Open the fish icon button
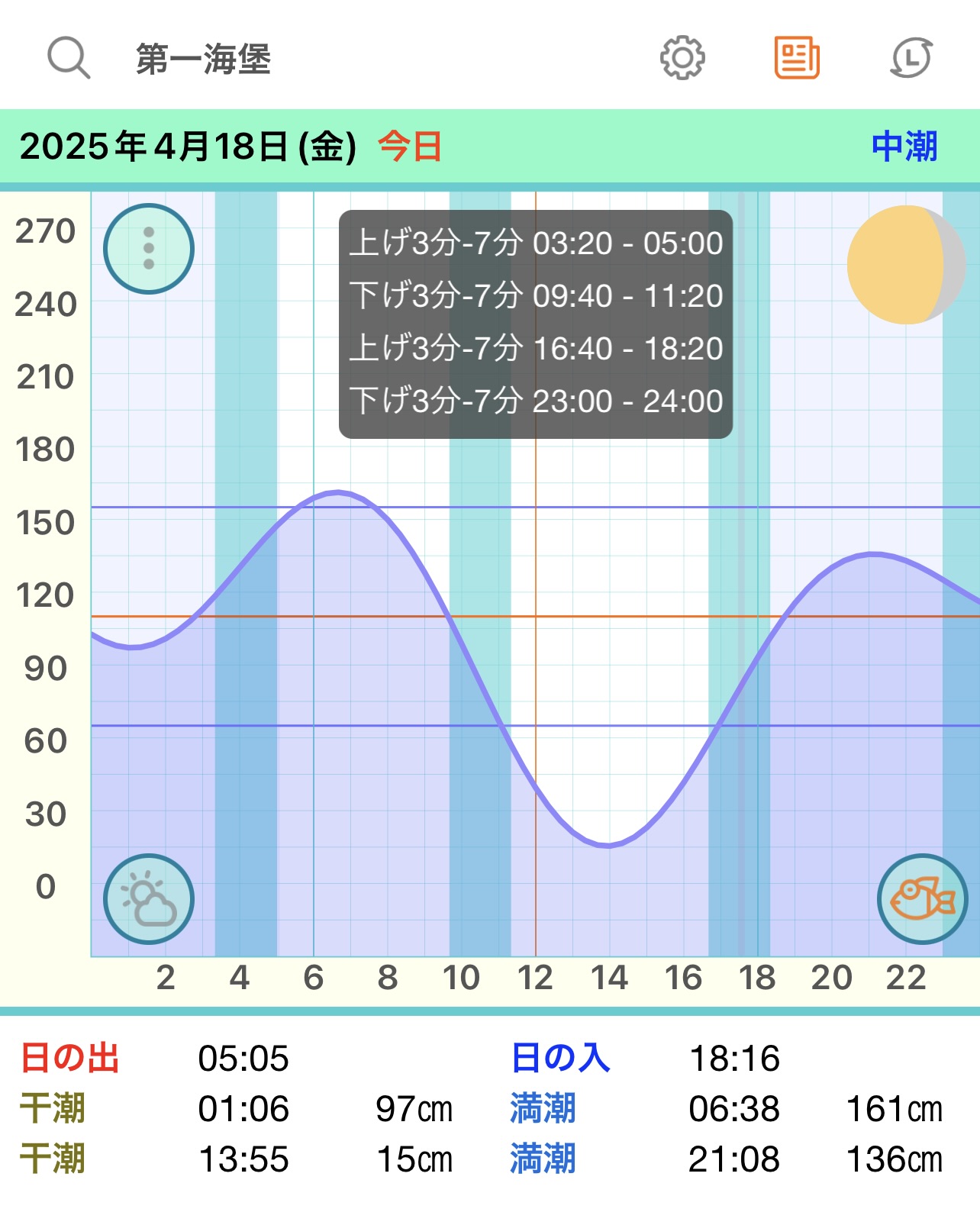Image resolution: width=980 pixels, height=1225 pixels. click(x=922, y=899)
